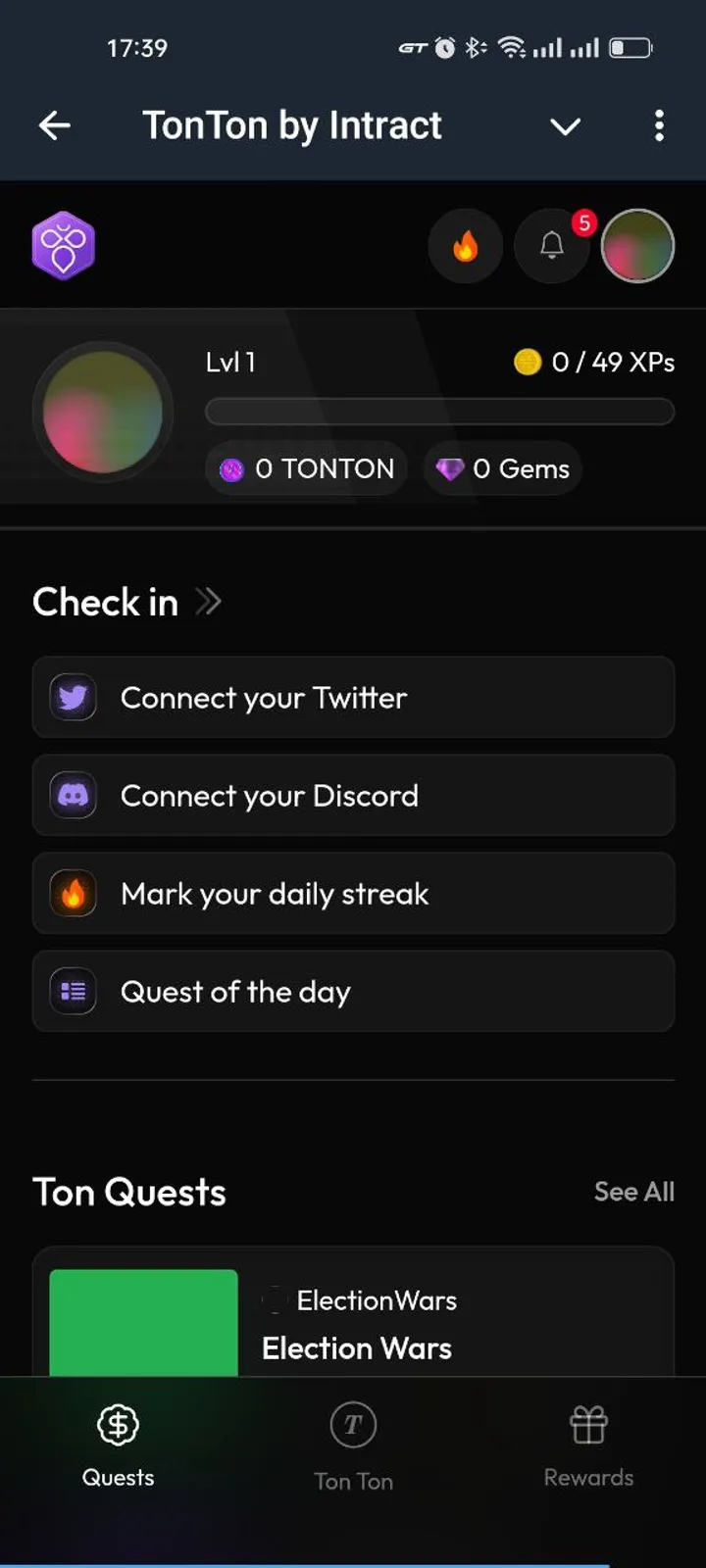Open the Gems balance badge

click(502, 468)
